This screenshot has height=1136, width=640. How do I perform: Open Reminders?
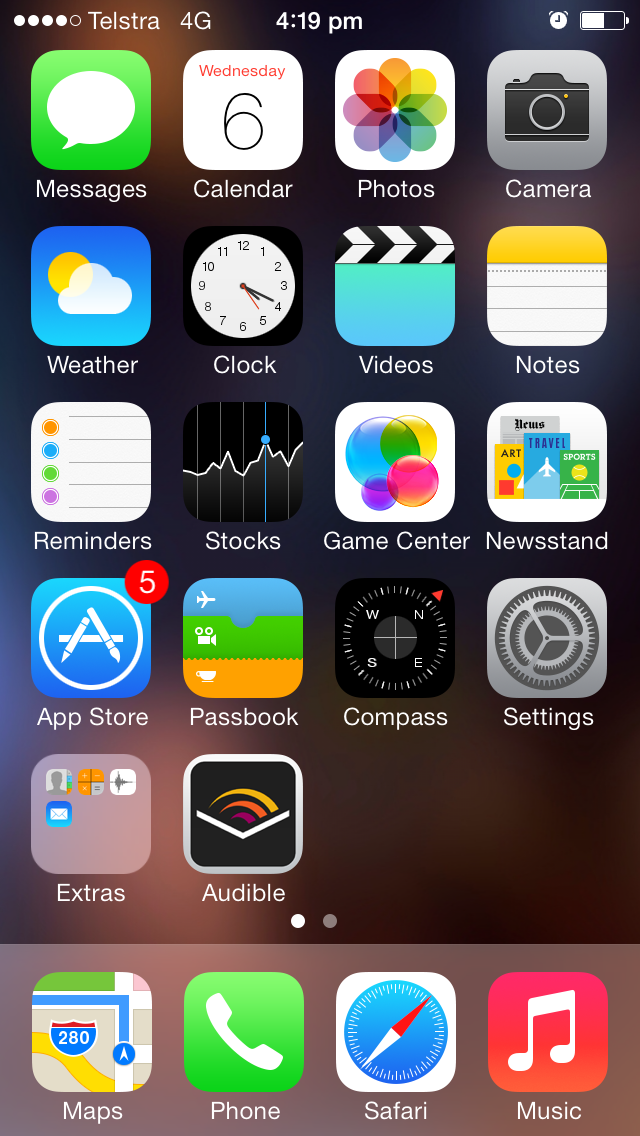[91, 462]
